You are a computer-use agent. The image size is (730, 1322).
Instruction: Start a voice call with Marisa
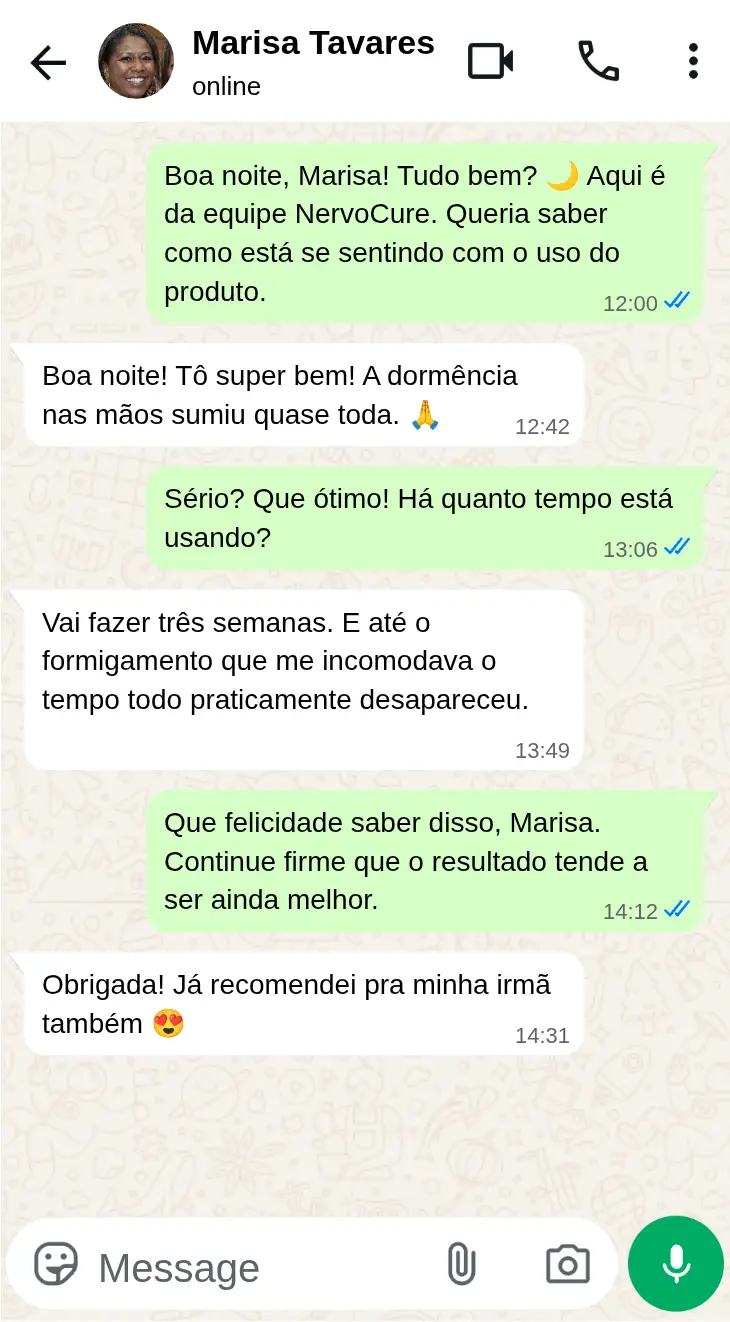tap(598, 62)
